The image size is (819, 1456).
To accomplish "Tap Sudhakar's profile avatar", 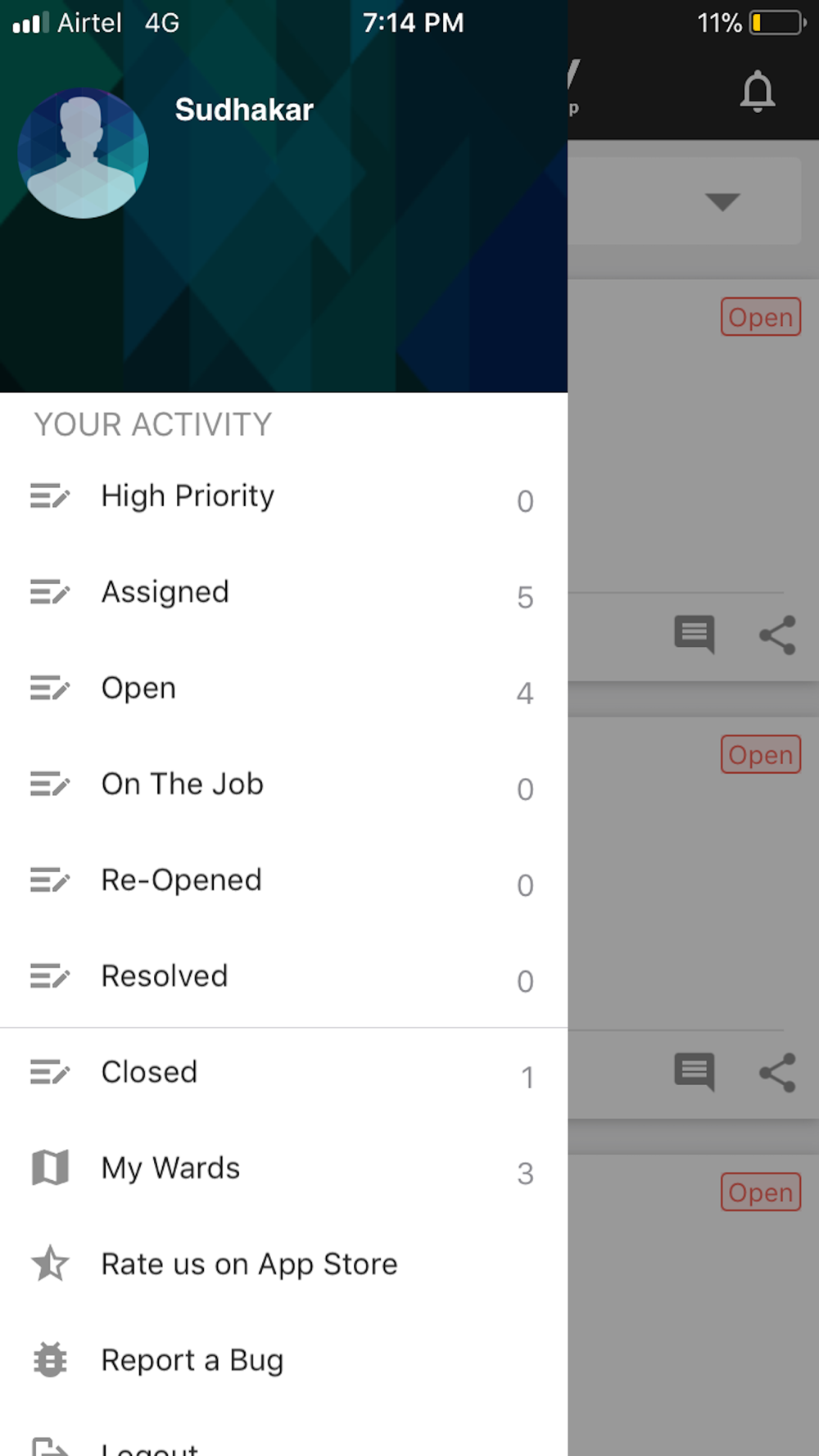I will click(x=83, y=153).
